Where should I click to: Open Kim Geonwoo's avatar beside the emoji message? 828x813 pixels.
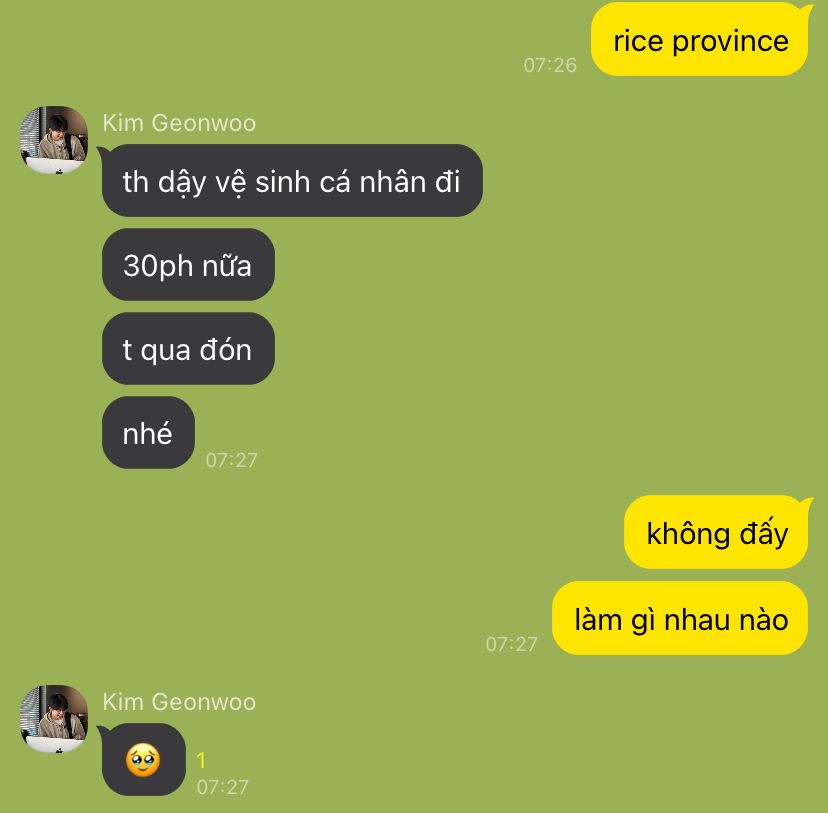click(x=54, y=718)
